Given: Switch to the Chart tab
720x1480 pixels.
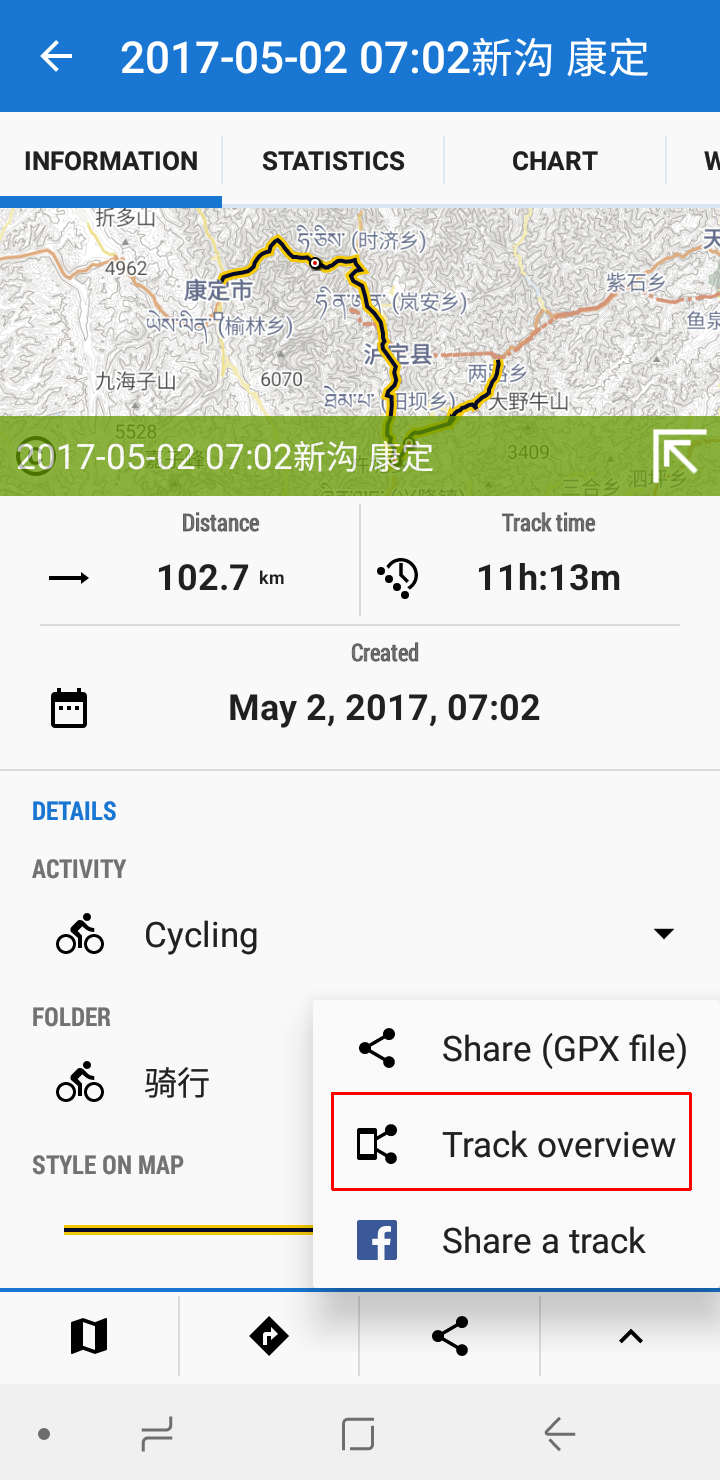Looking at the screenshot, I should click(554, 161).
